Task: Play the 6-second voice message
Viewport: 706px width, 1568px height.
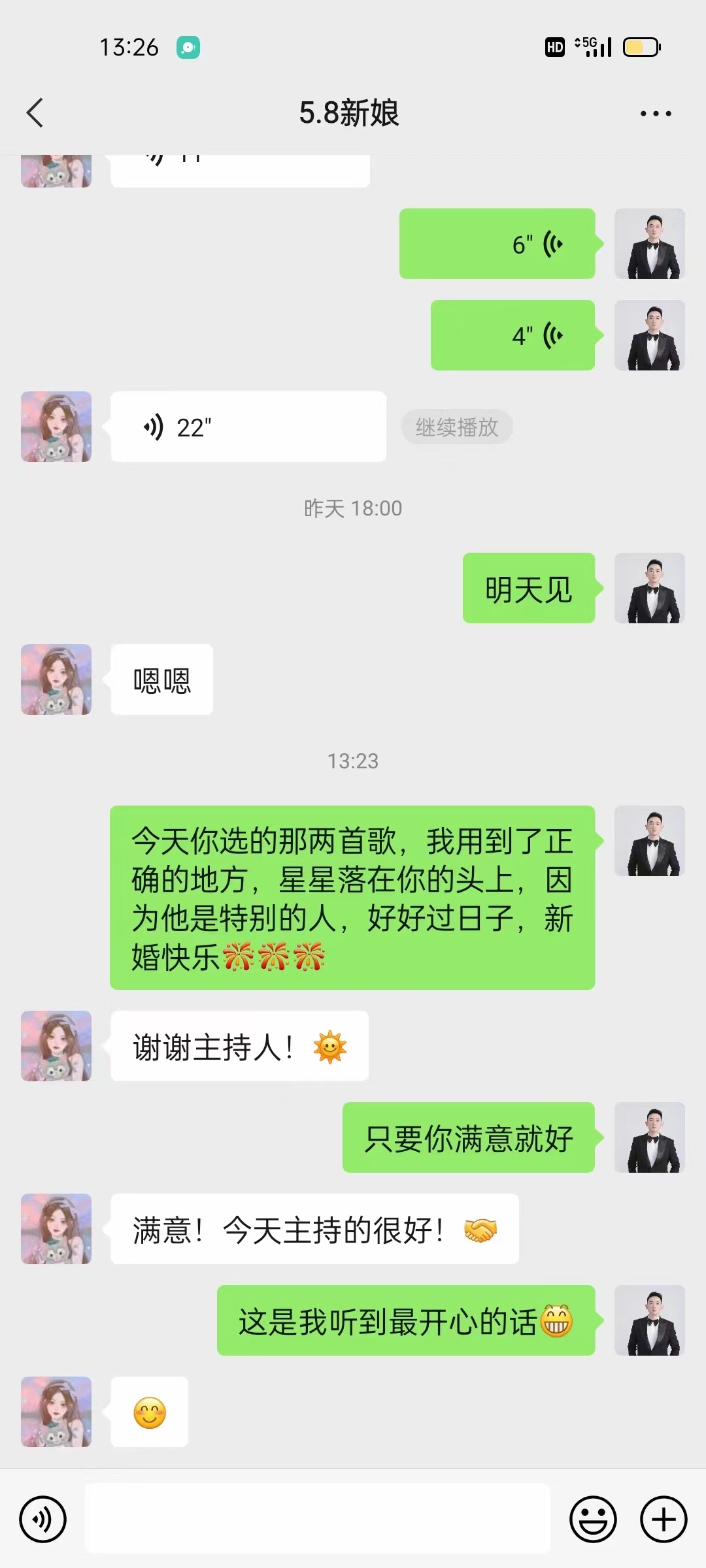Action: click(497, 244)
